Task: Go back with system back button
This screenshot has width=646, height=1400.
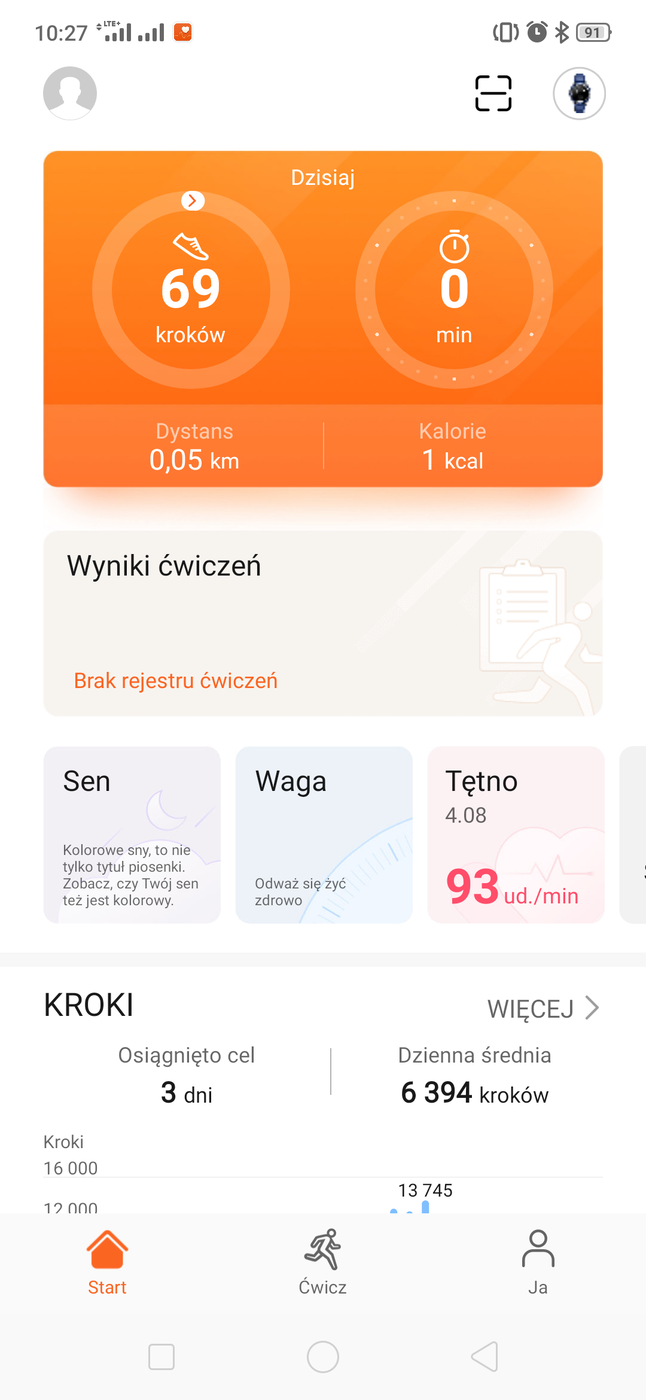Action: click(484, 1357)
